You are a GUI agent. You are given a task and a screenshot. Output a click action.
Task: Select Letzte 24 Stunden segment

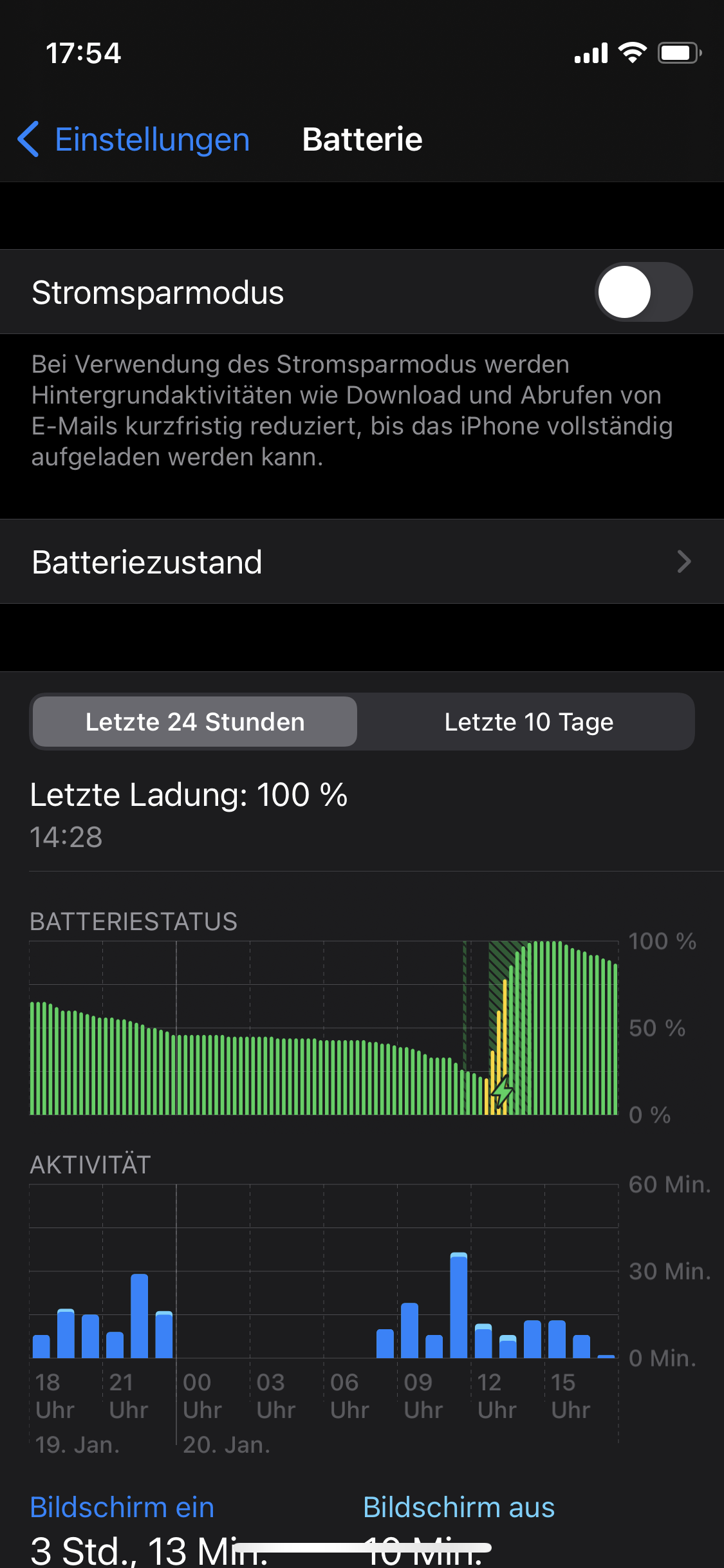click(195, 722)
